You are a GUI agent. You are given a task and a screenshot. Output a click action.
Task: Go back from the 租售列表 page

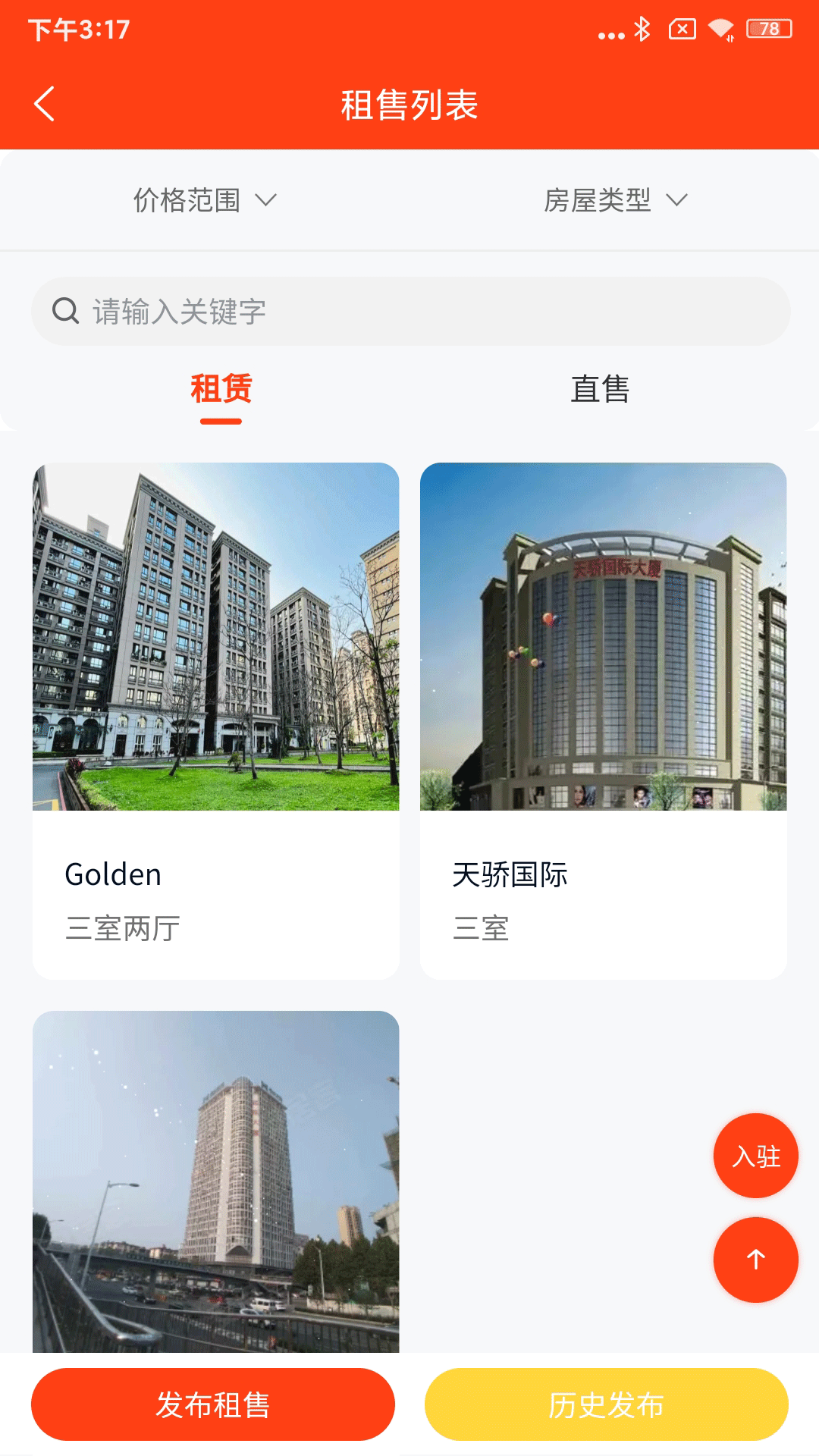[45, 104]
